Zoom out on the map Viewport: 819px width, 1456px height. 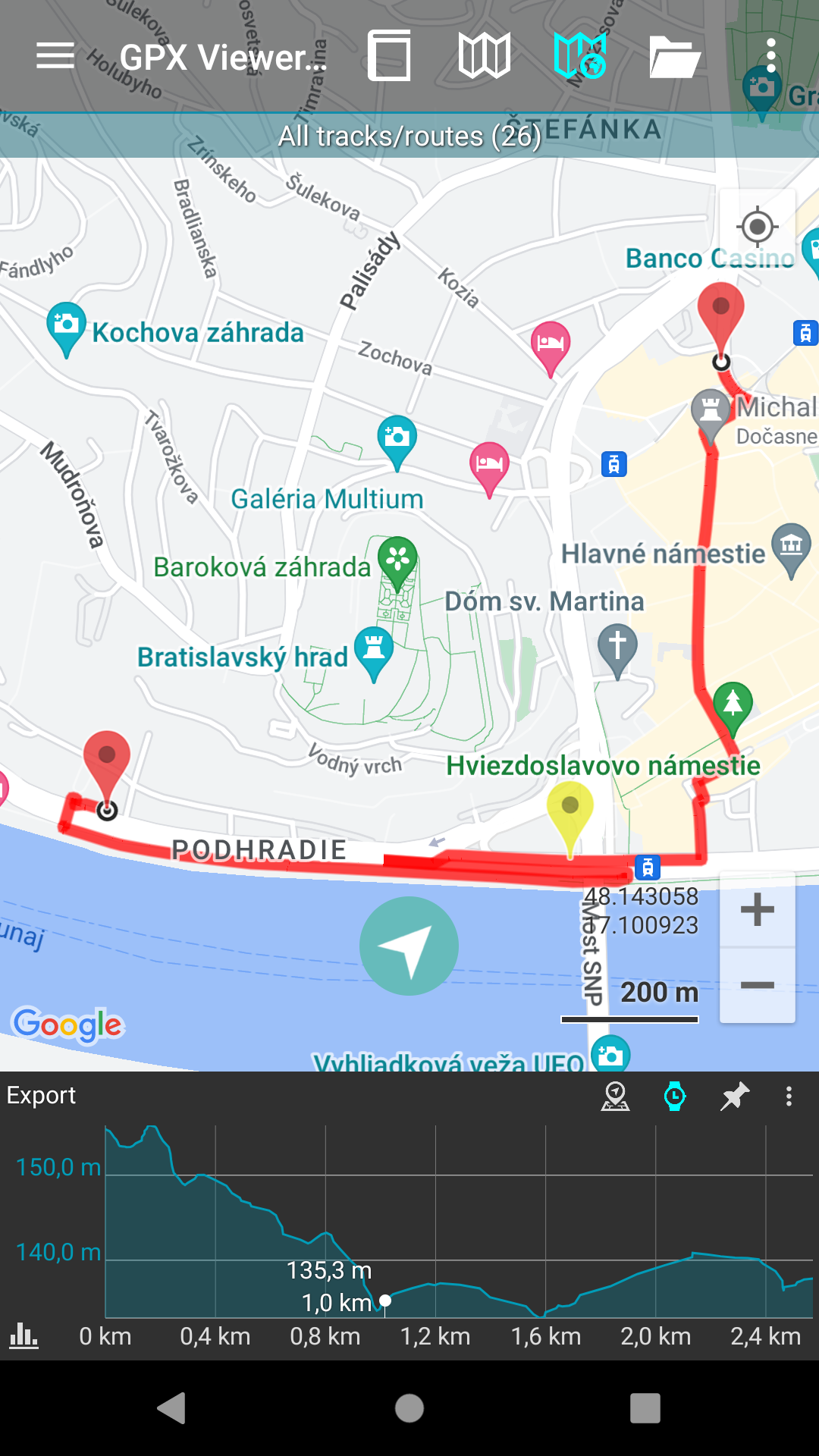click(x=757, y=985)
